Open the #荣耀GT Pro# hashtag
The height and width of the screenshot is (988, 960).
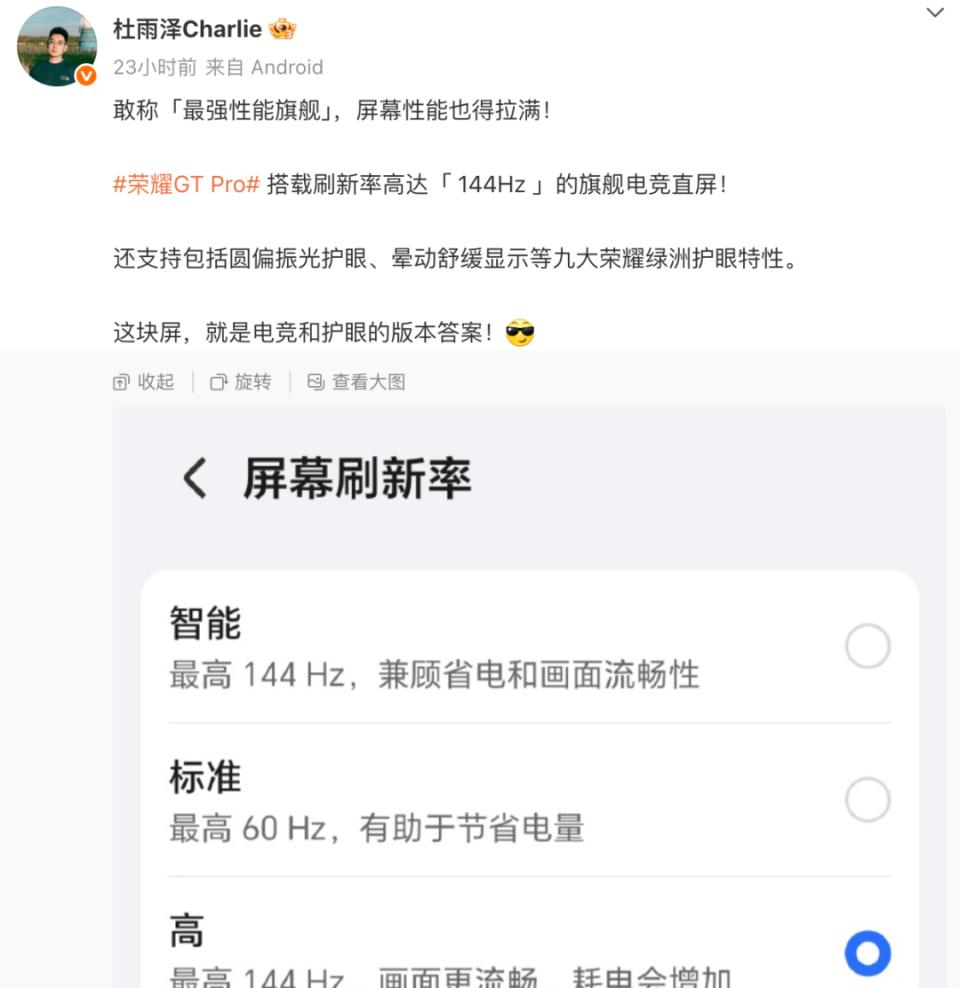[186, 185]
